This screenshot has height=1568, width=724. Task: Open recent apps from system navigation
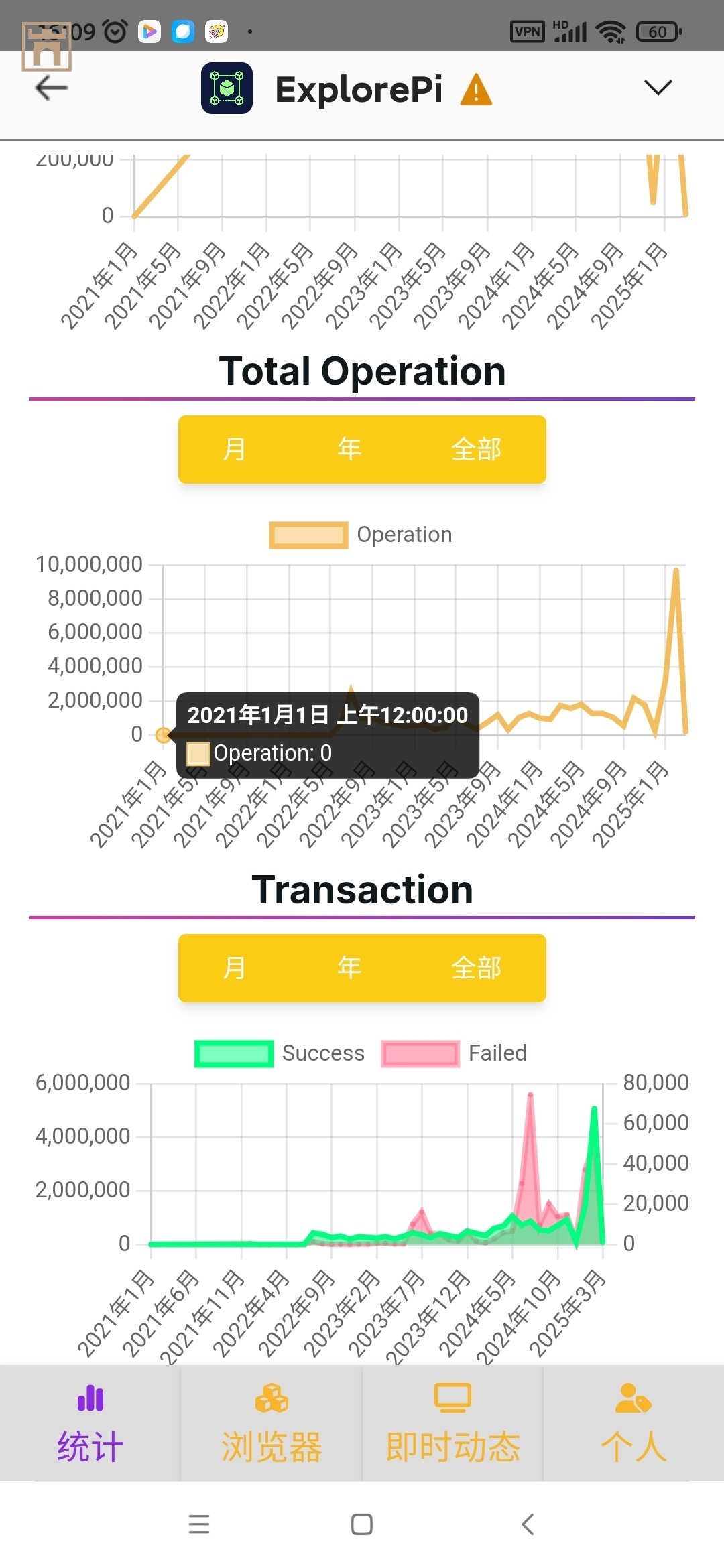coord(199,1524)
